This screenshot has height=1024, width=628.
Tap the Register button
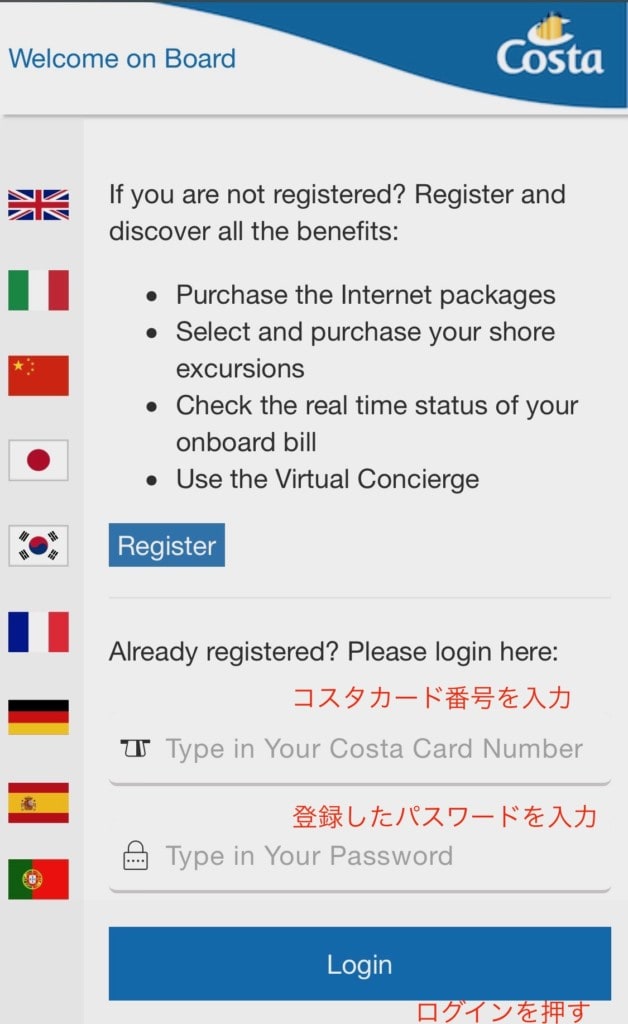[x=166, y=546]
